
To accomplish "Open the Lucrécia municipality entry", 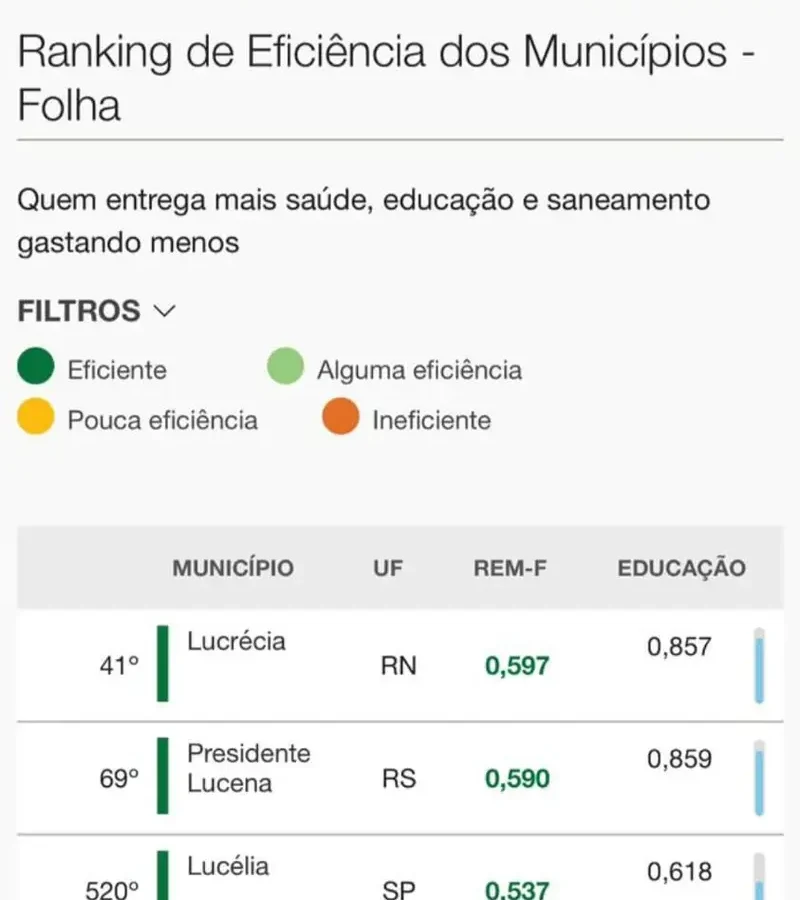I will 238,642.
